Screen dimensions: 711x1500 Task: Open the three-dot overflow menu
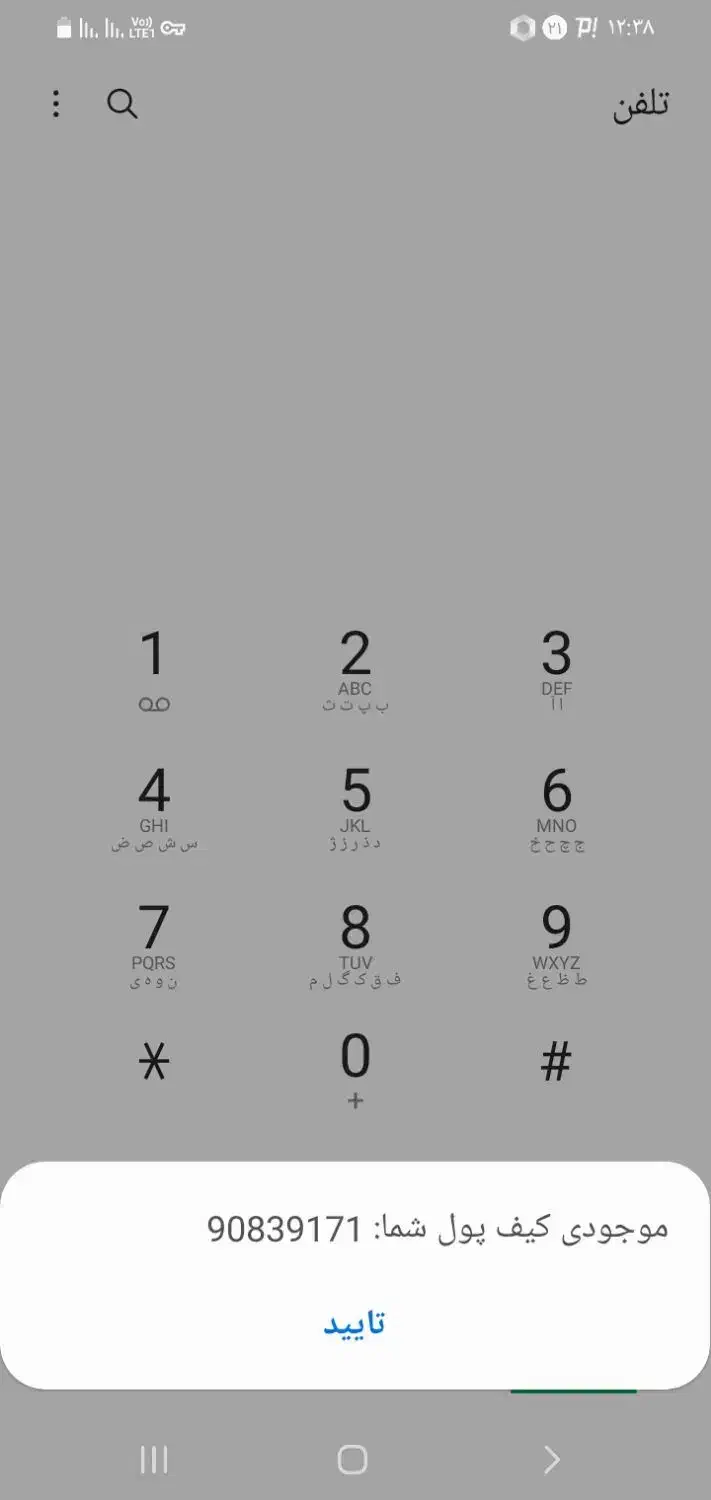coord(56,104)
